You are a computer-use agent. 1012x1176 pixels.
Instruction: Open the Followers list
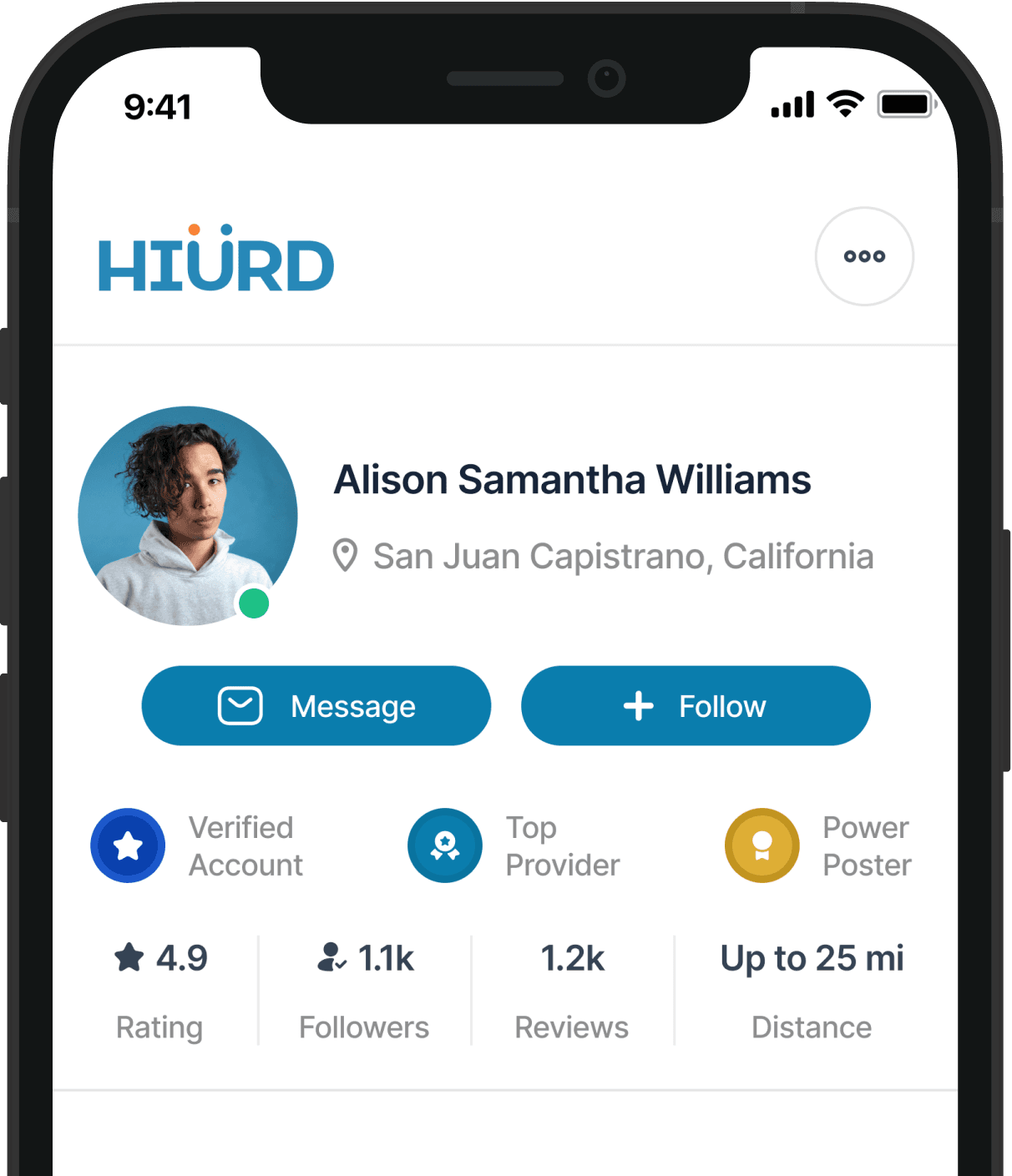pos(365,990)
